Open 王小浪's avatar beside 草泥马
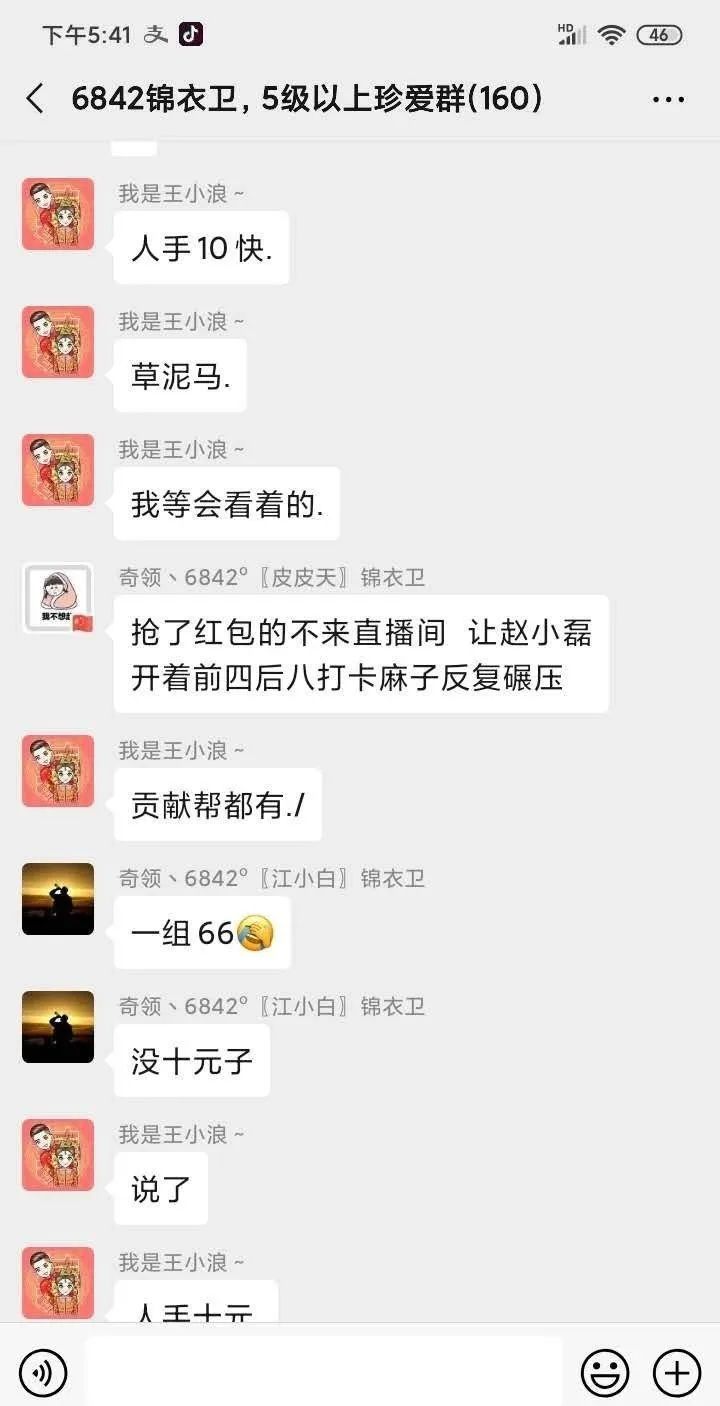This screenshot has height=1406, width=720. tap(58, 342)
